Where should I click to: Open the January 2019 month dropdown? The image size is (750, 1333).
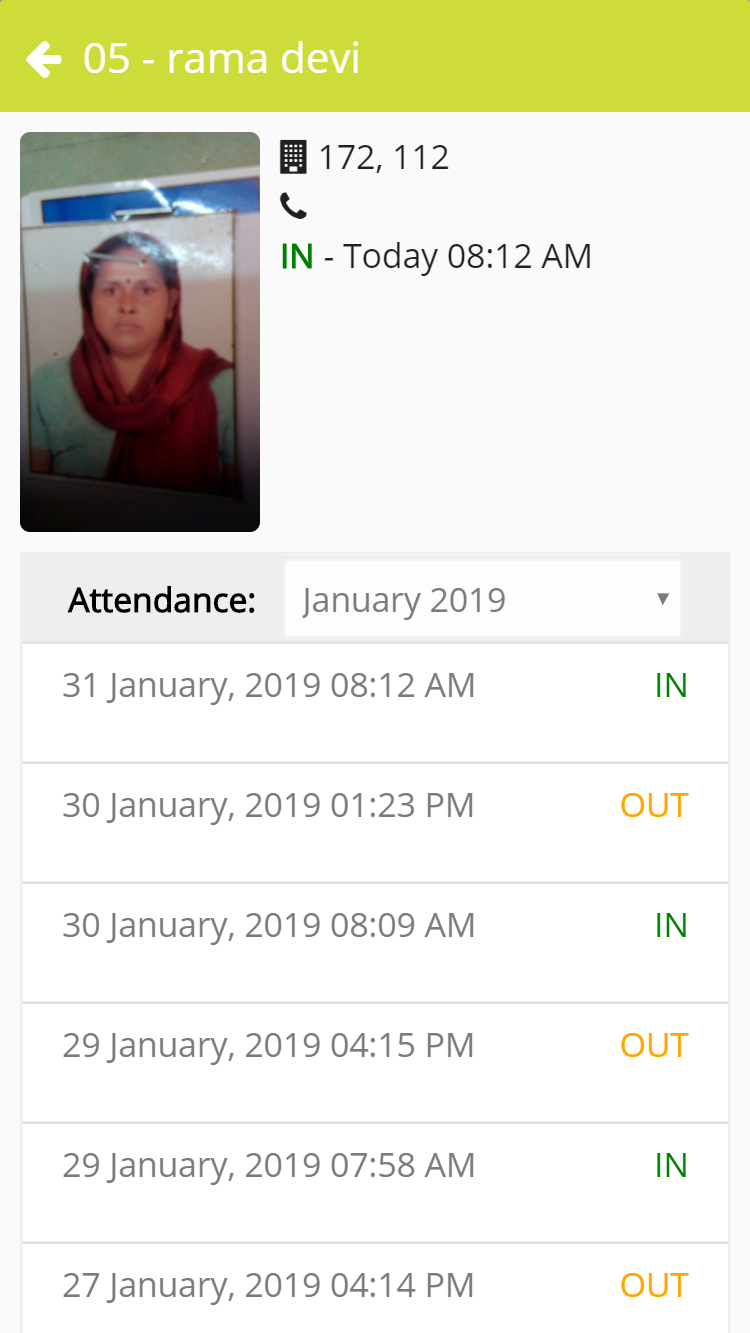pos(482,600)
